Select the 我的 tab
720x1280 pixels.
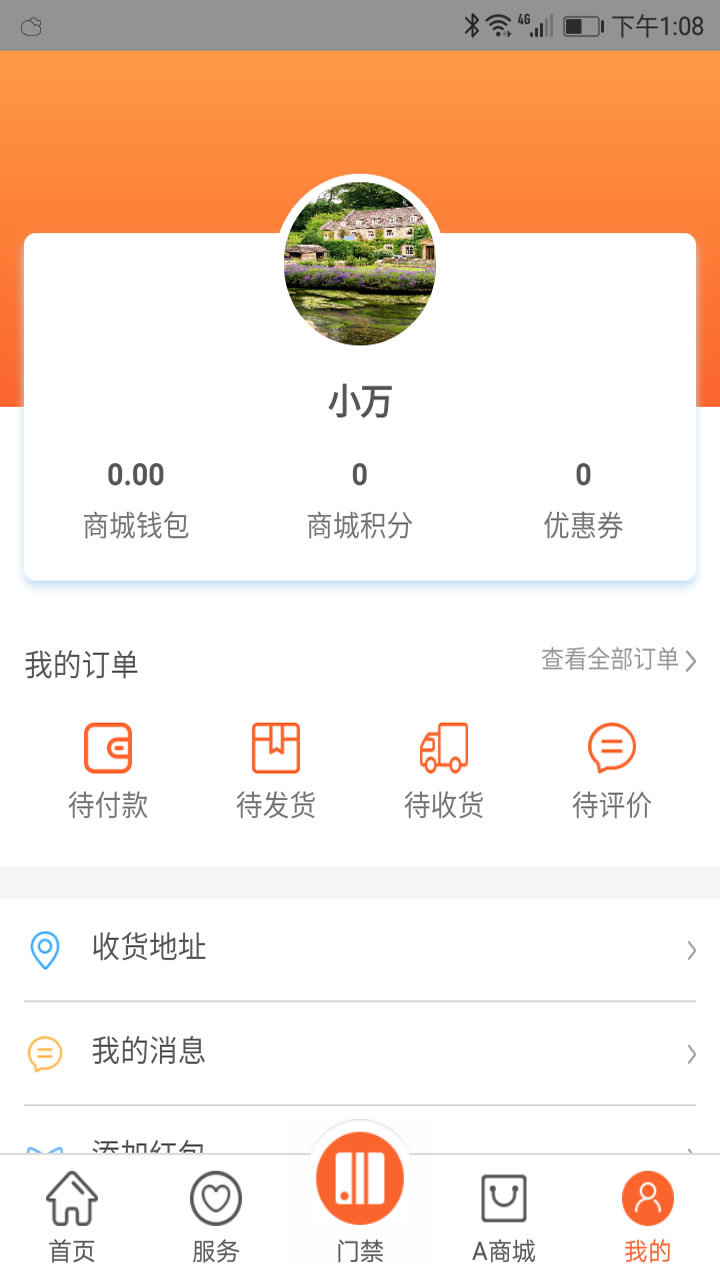click(648, 1217)
